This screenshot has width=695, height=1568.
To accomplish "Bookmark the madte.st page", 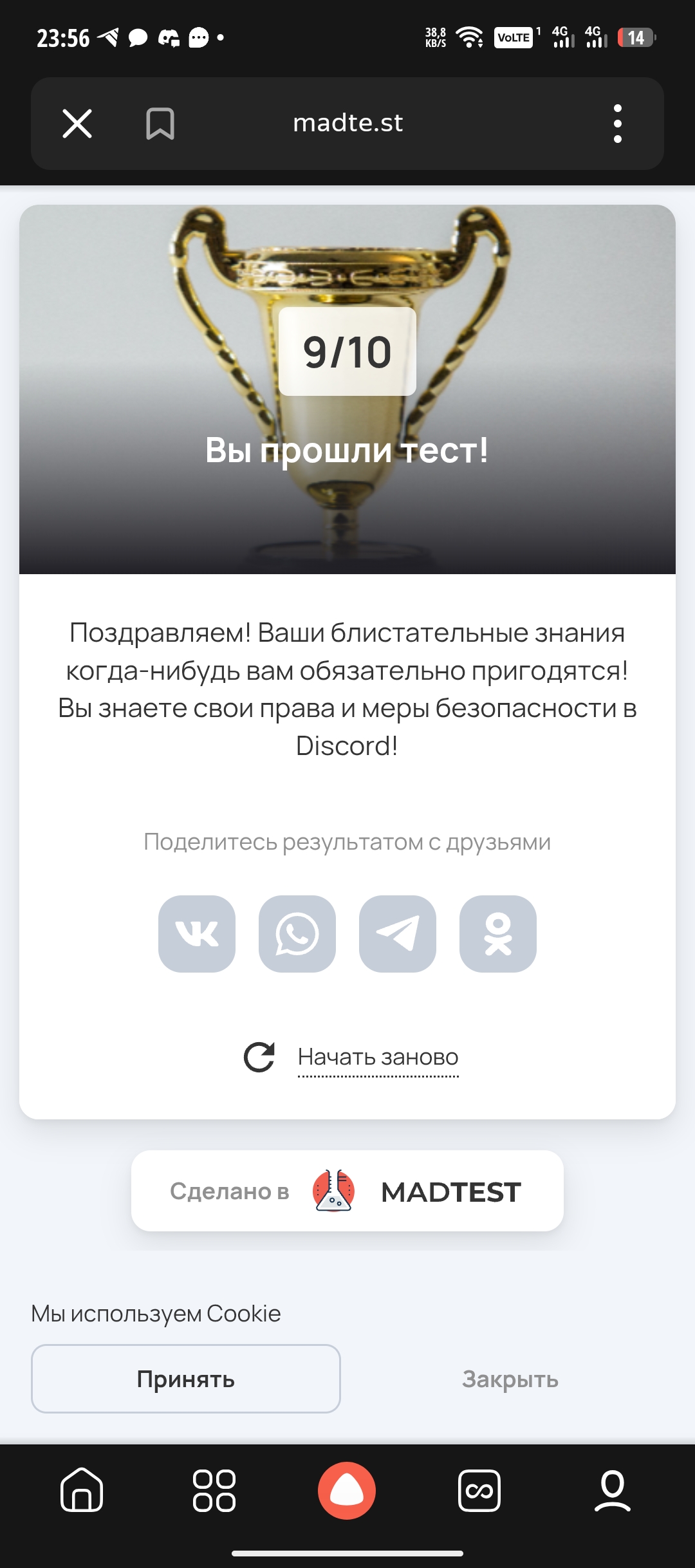I will click(x=160, y=124).
